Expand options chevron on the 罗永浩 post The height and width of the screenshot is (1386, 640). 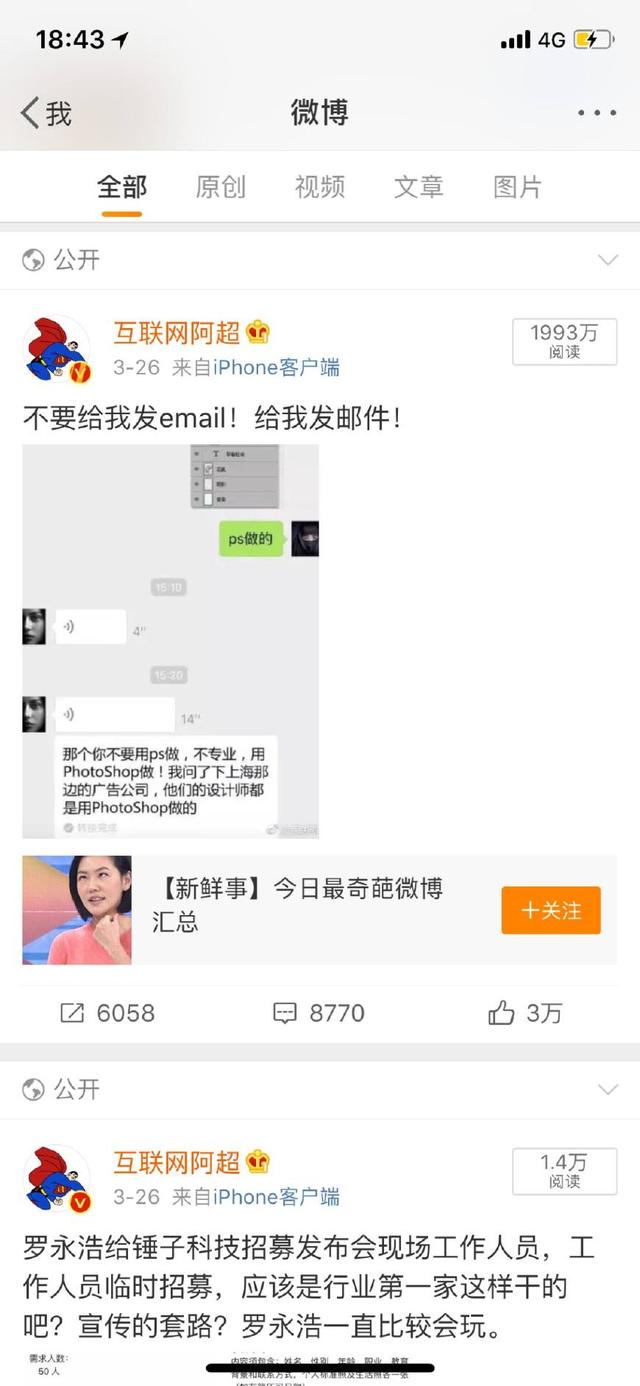607,1089
